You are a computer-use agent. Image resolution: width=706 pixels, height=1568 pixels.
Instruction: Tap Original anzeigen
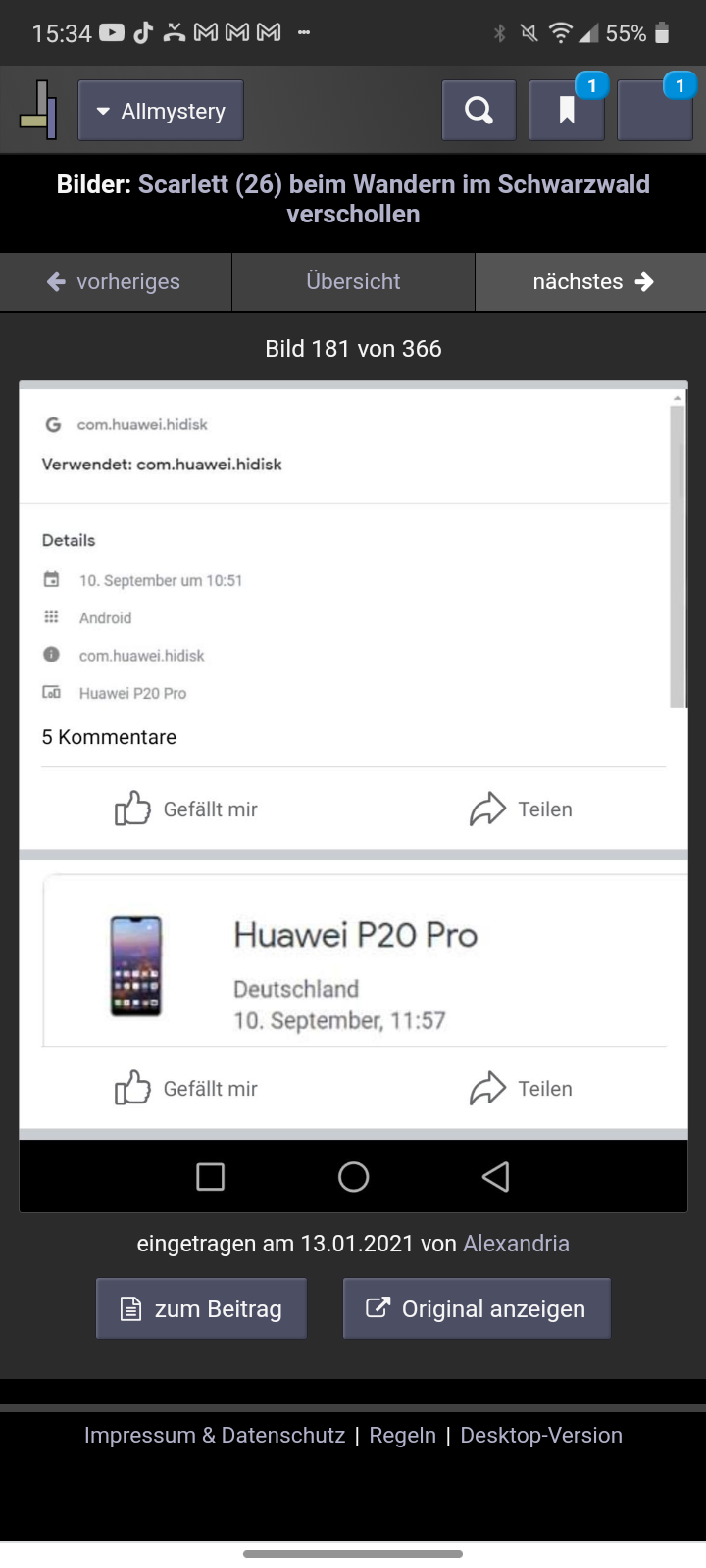coord(477,1308)
